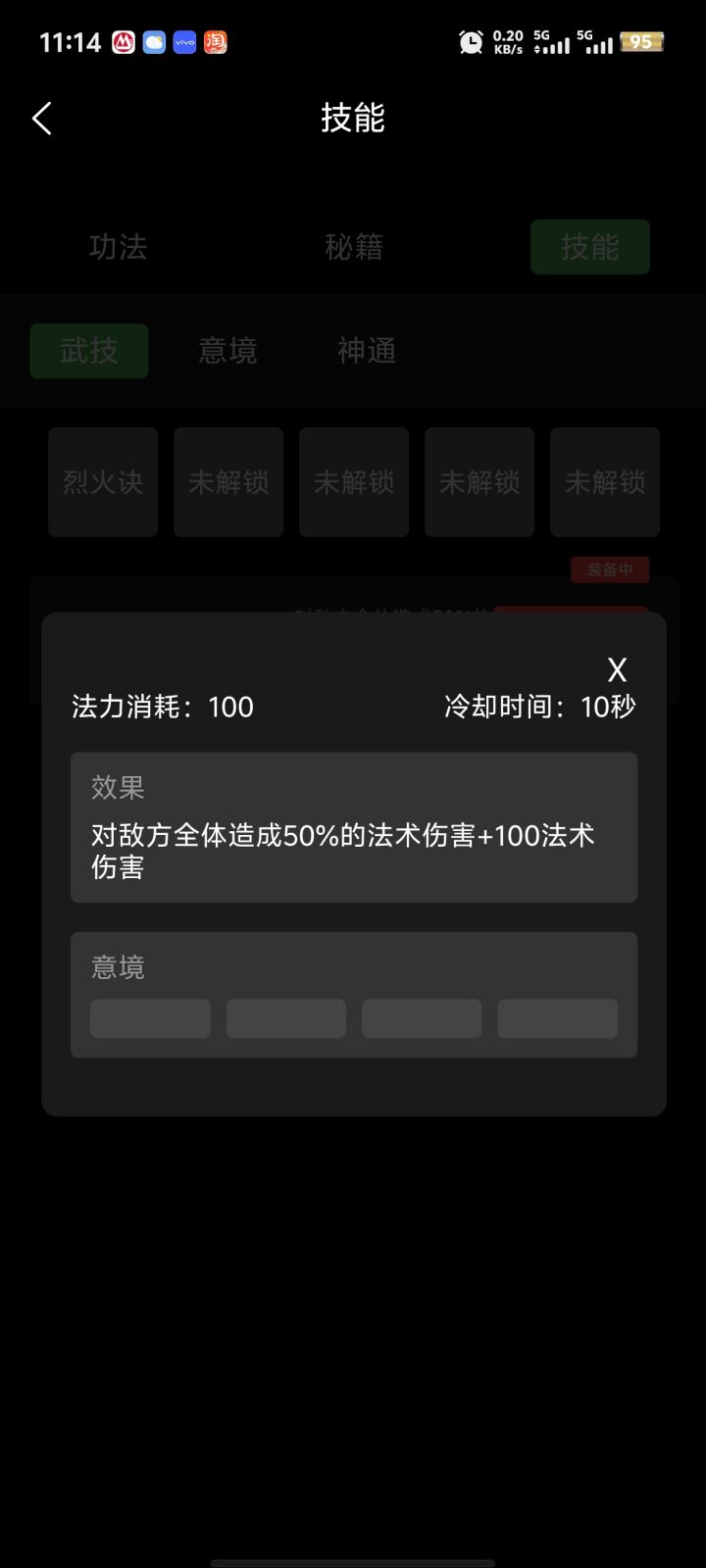Tap the Taobao icon in the status bar
Image resolution: width=706 pixels, height=1568 pixels.
[x=215, y=42]
